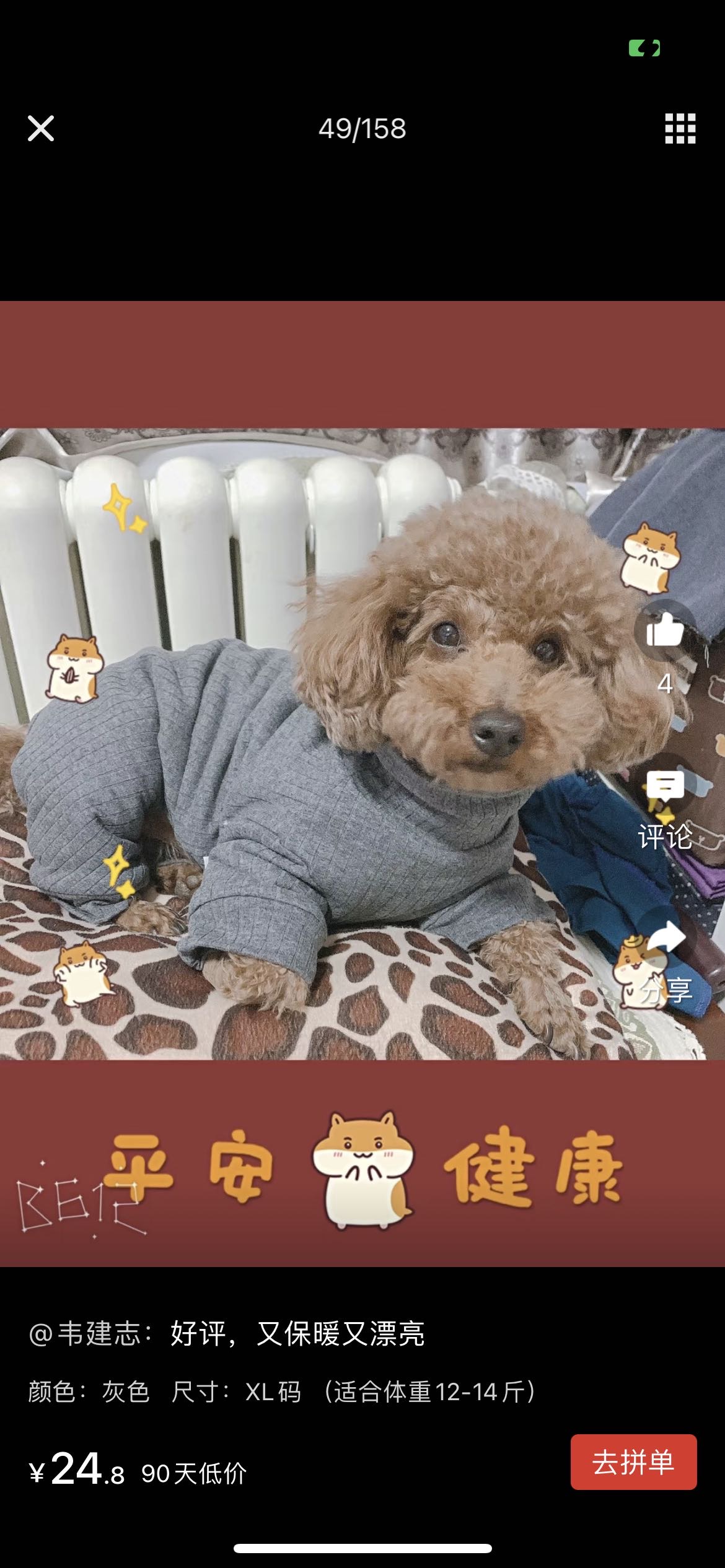Close the review photo viewer

coord(41,129)
